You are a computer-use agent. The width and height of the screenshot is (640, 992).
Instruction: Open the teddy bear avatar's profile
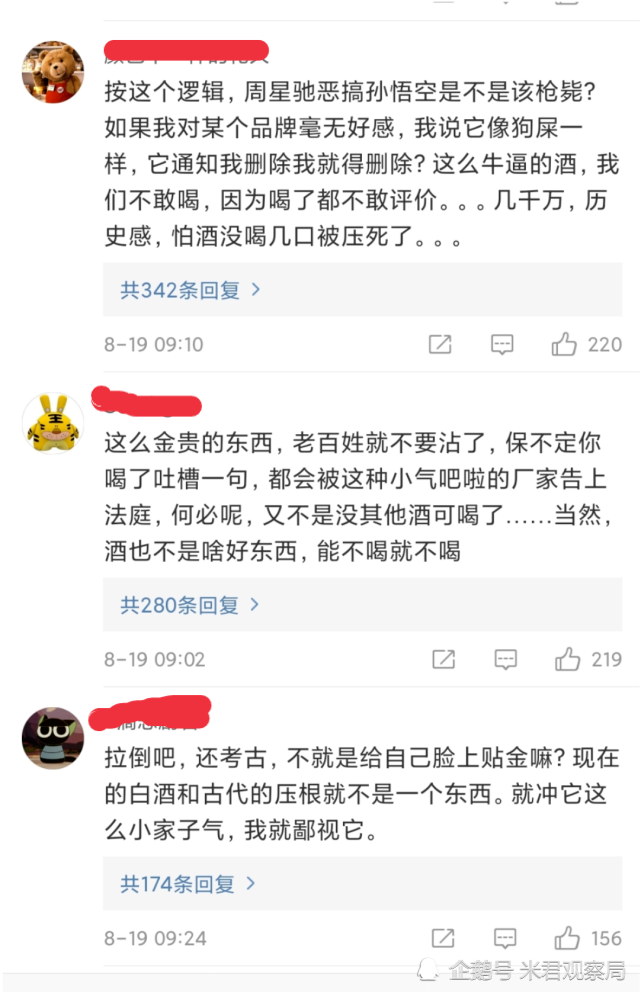(x=52, y=71)
